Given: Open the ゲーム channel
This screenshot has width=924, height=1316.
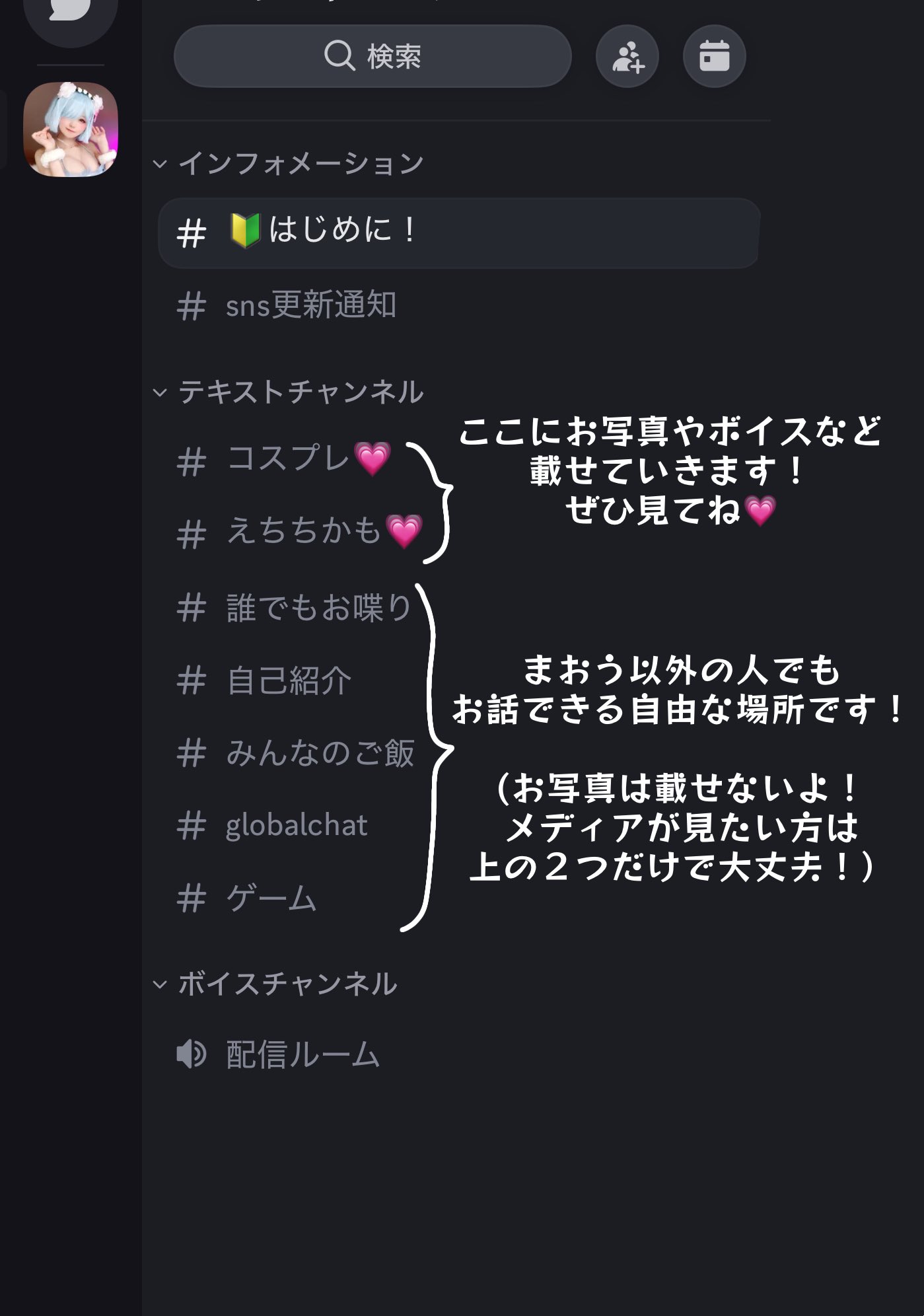Looking at the screenshot, I should pos(271,898).
